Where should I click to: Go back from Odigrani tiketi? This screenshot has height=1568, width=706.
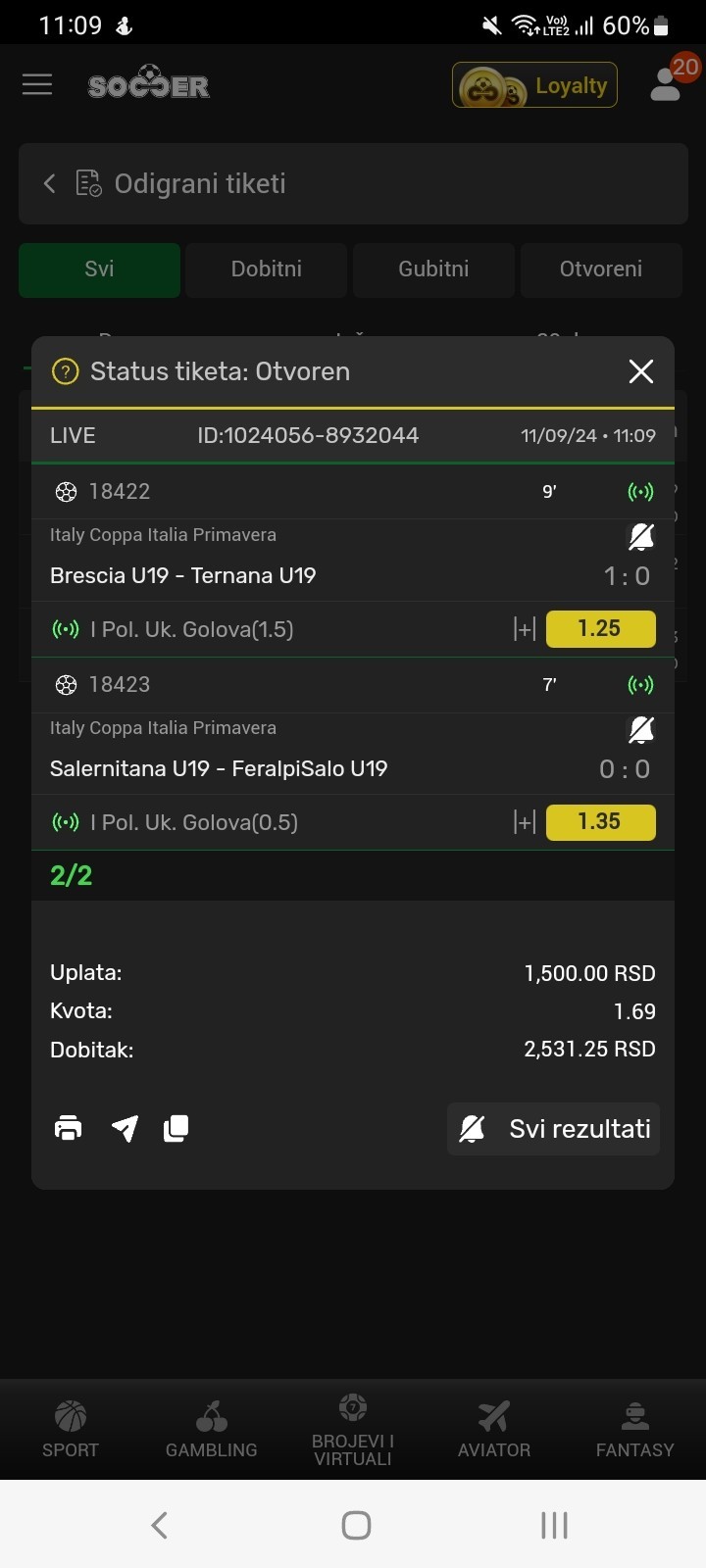click(49, 183)
